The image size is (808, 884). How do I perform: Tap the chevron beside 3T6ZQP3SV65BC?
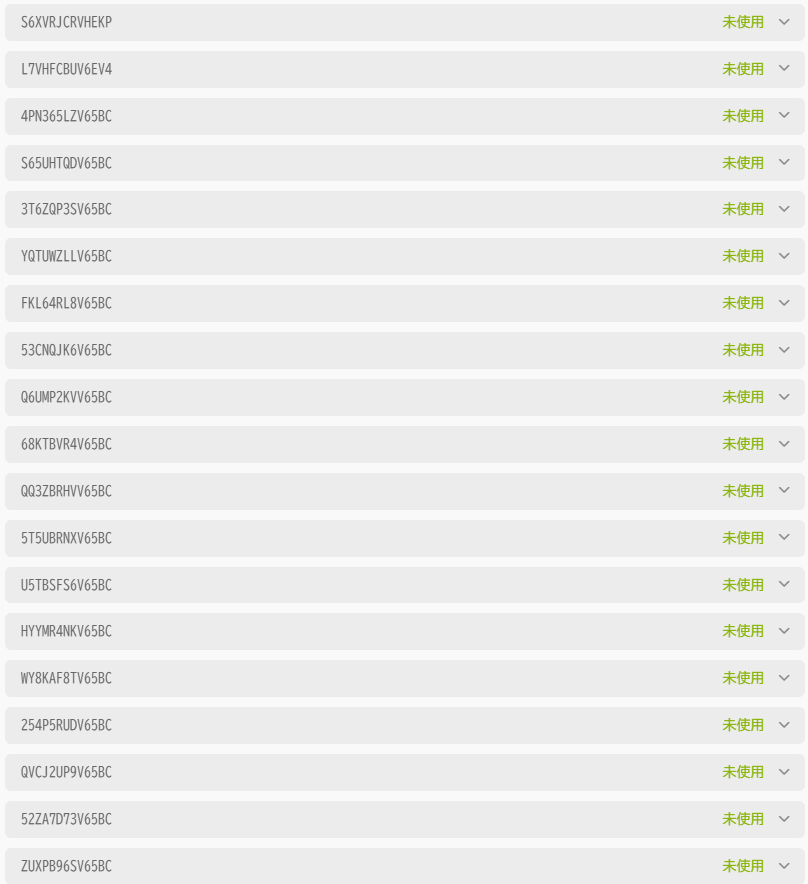(783, 209)
